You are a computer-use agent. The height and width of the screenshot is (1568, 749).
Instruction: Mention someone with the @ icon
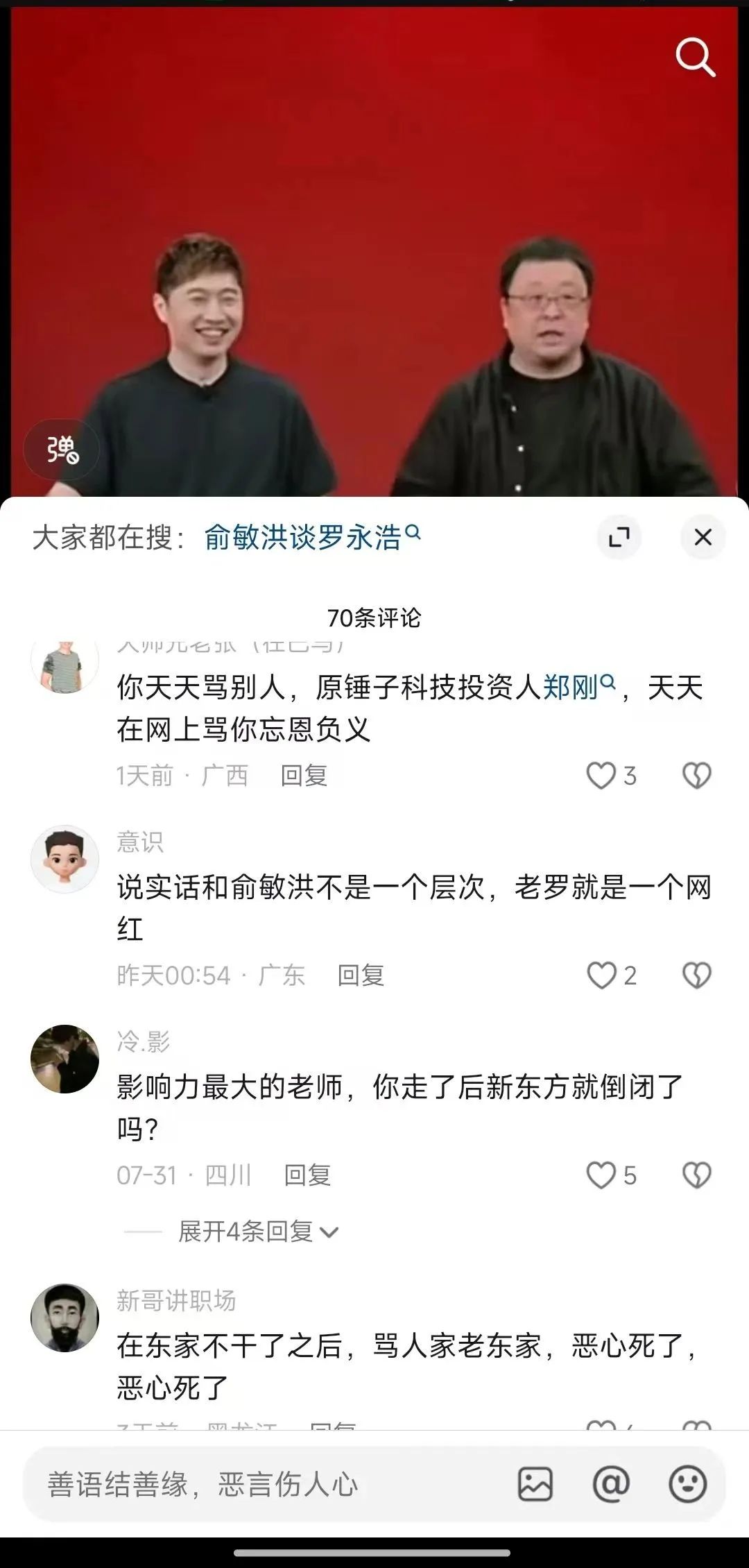611,1485
